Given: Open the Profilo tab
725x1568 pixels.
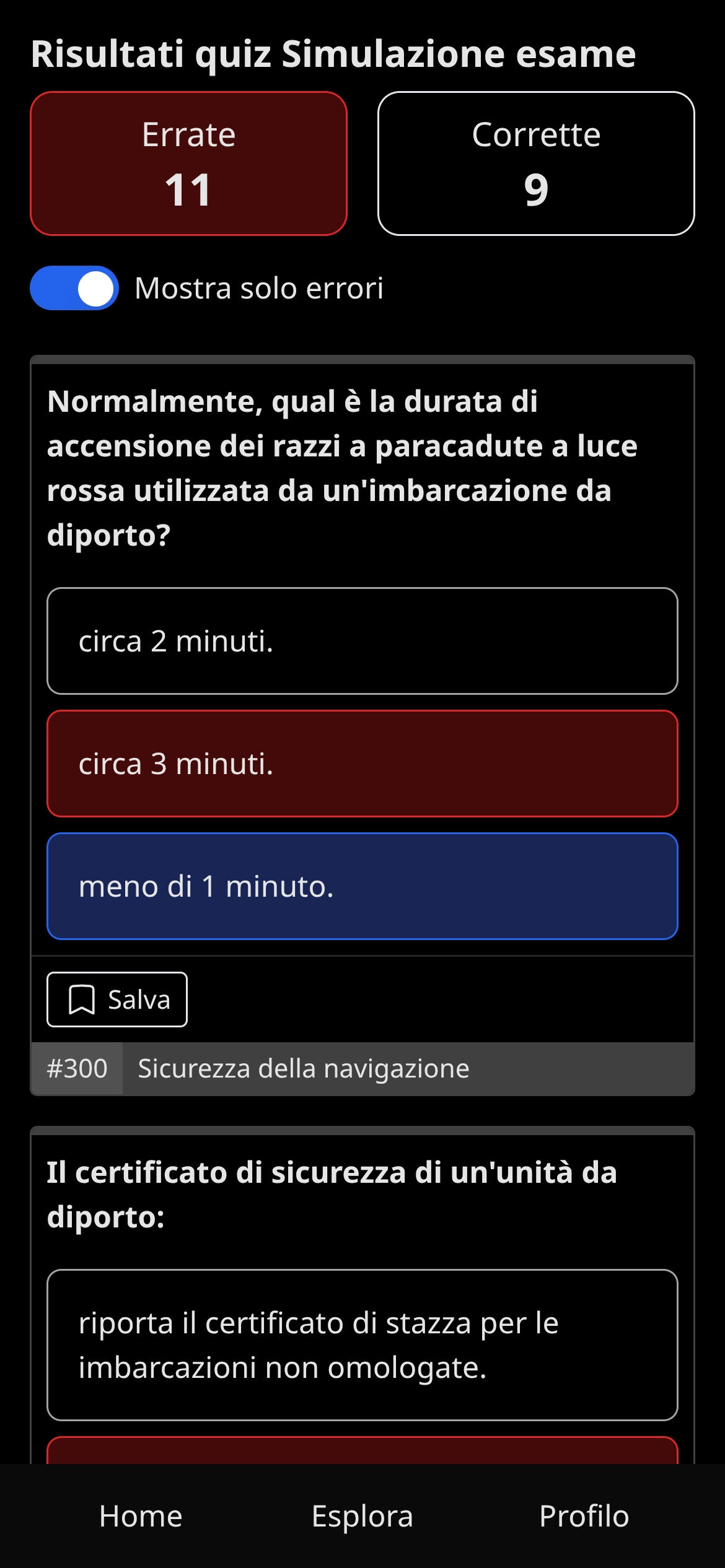Looking at the screenshot, I should (584, 1516).
